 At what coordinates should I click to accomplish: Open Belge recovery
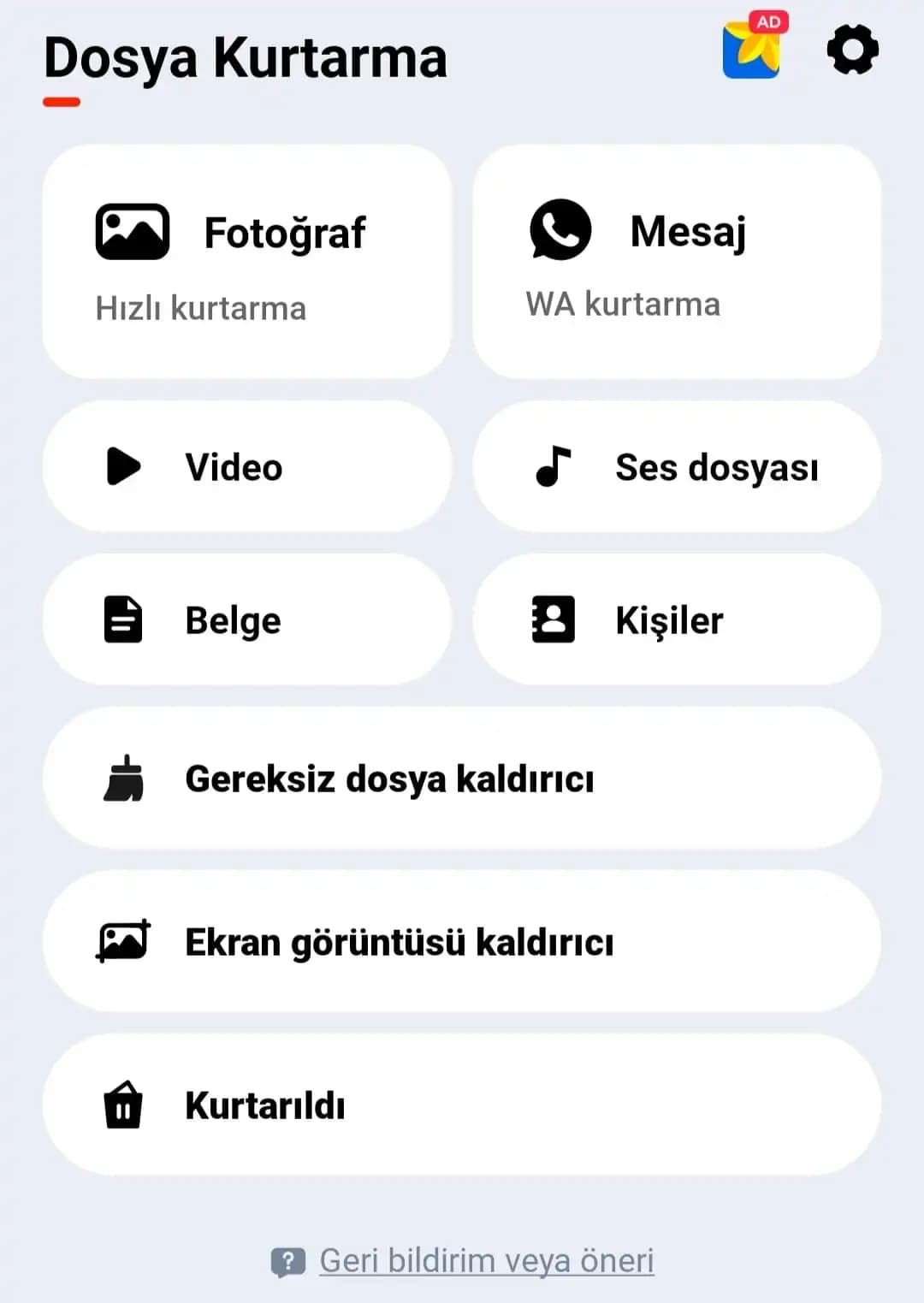[x=247, y=619]
